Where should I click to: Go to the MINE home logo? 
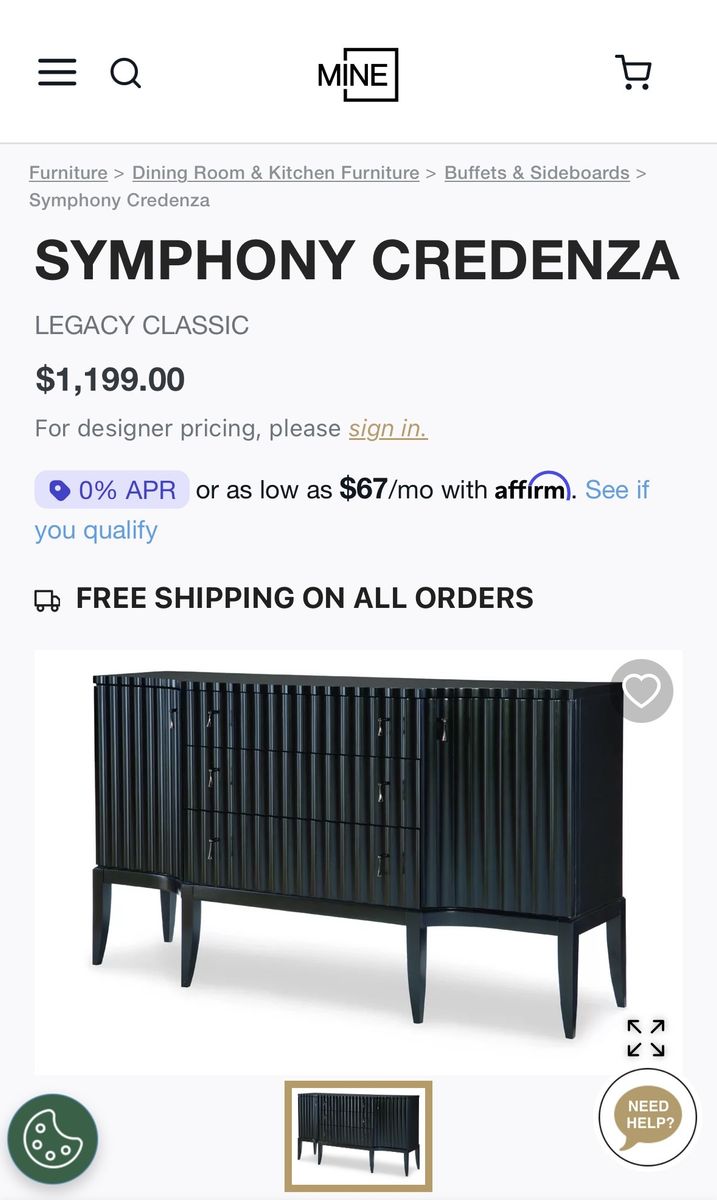tap(358, 75)
